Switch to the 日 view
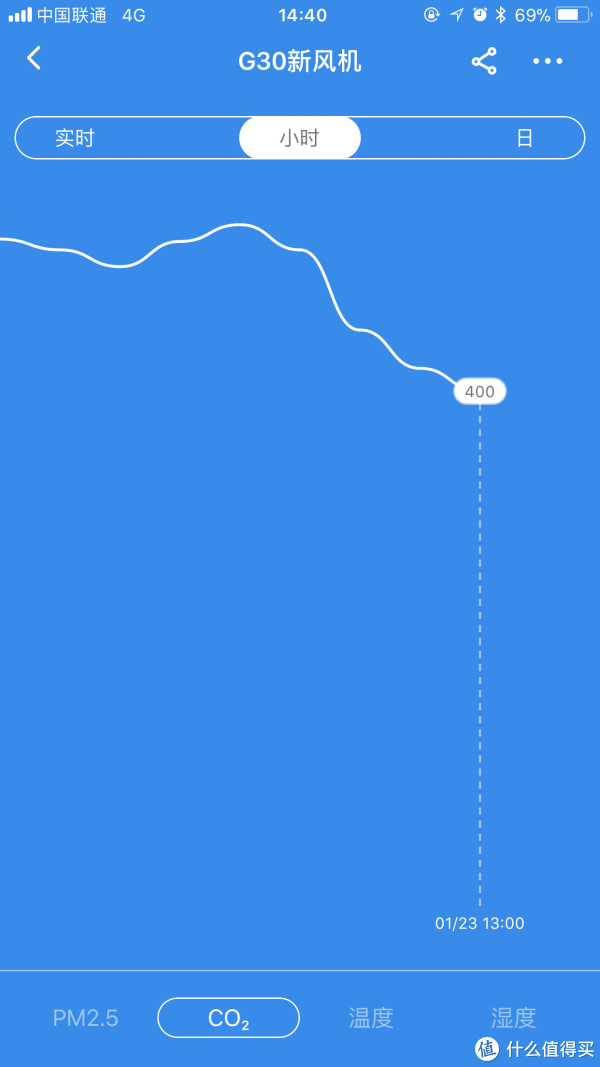 click(x=524, y=138)
